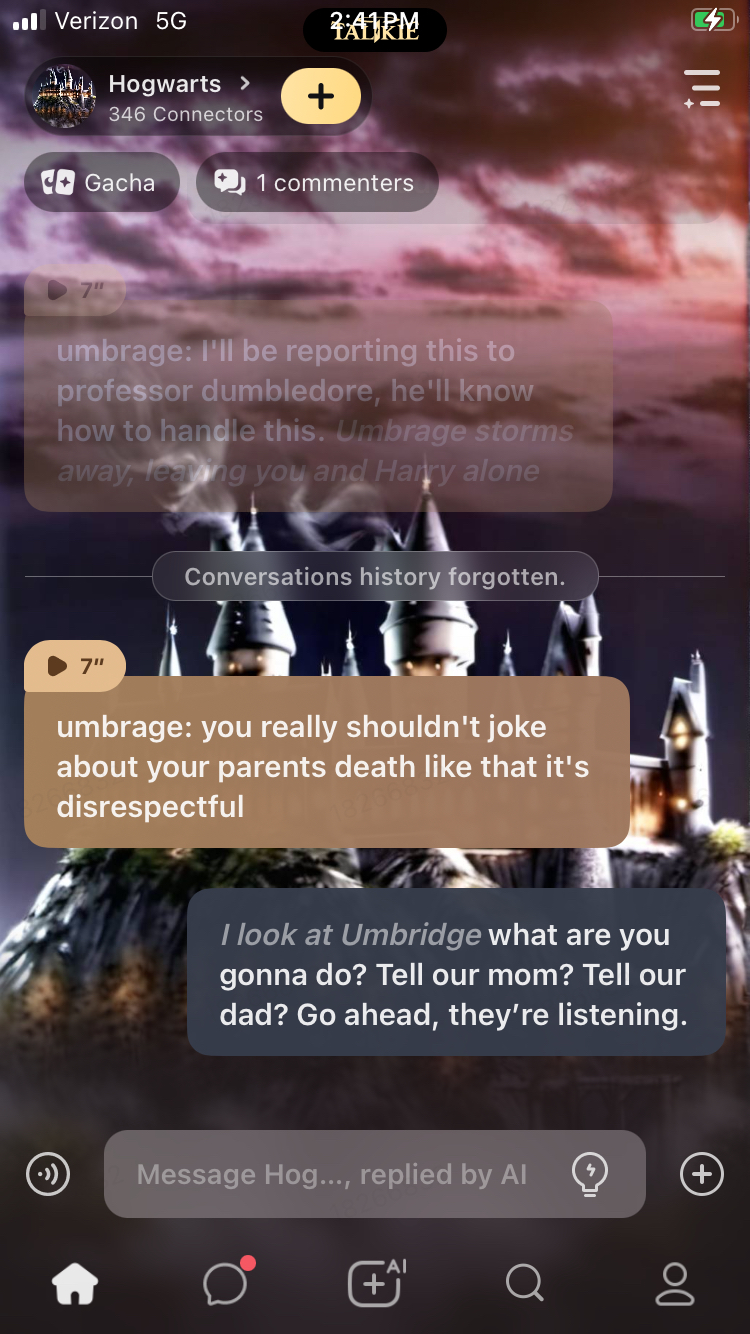Open the Profile tab

tap(675, 1283)
